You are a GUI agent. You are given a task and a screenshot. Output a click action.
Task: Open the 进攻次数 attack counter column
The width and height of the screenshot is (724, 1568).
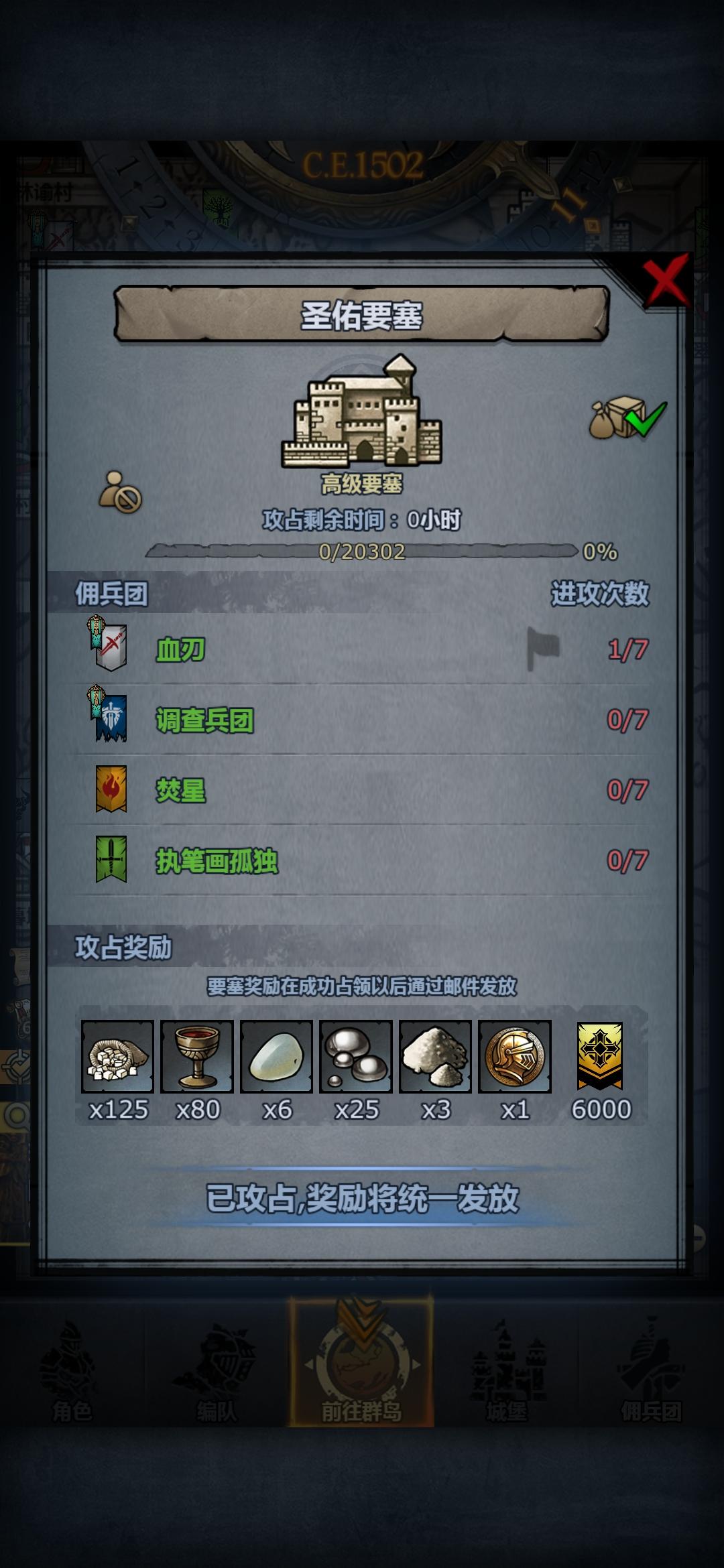tap(600, 594)
